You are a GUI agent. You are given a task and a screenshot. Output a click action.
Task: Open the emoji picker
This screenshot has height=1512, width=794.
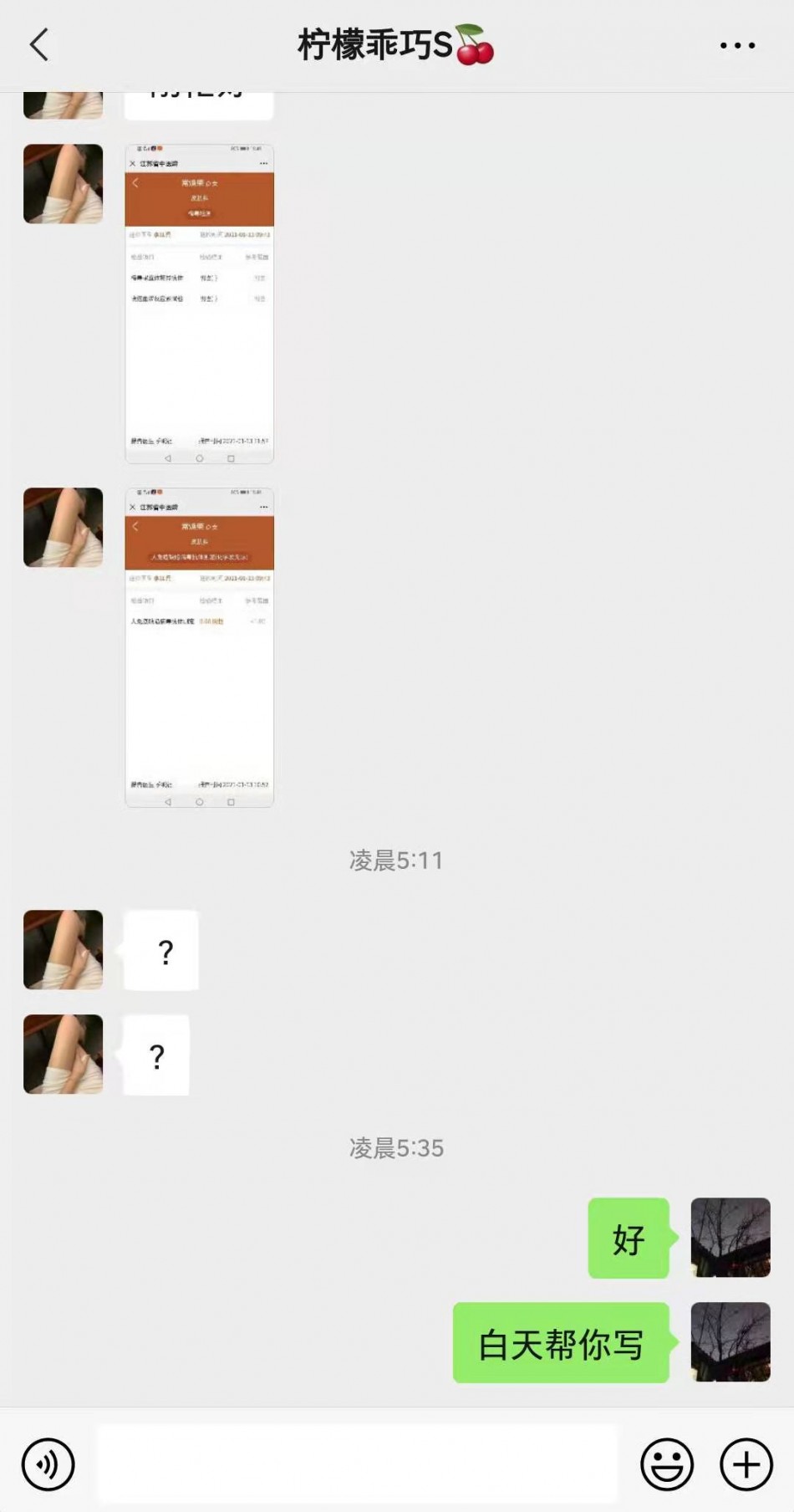(x=666, y=1463)
